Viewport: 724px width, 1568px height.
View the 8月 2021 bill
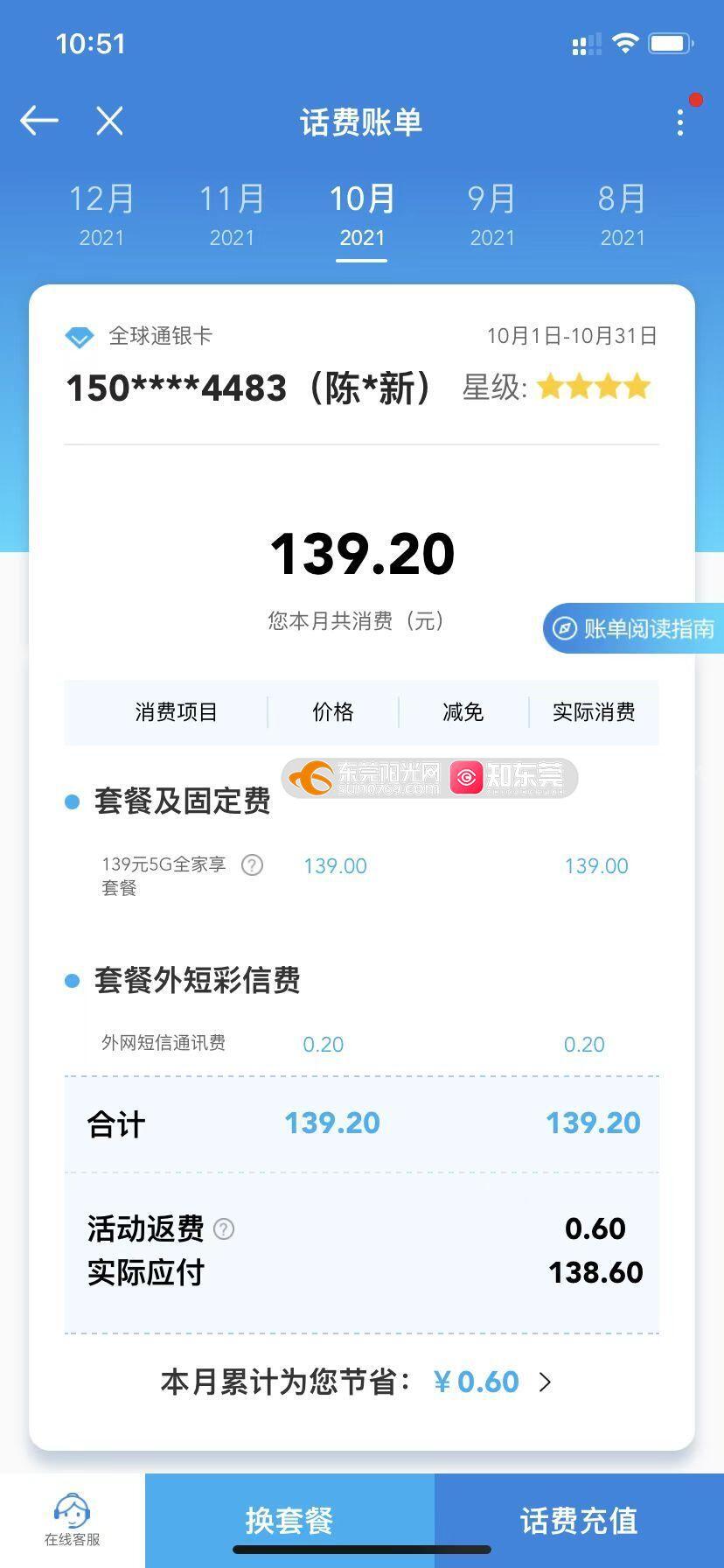click(622, 214)
